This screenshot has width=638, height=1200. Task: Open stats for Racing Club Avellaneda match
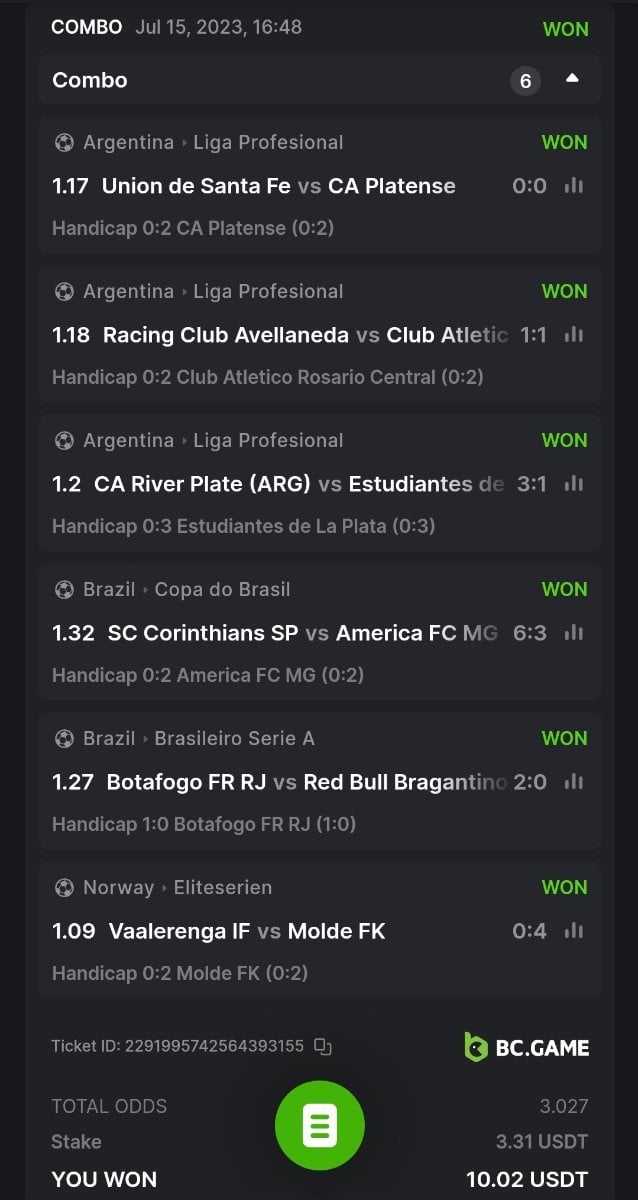point(574,335)
